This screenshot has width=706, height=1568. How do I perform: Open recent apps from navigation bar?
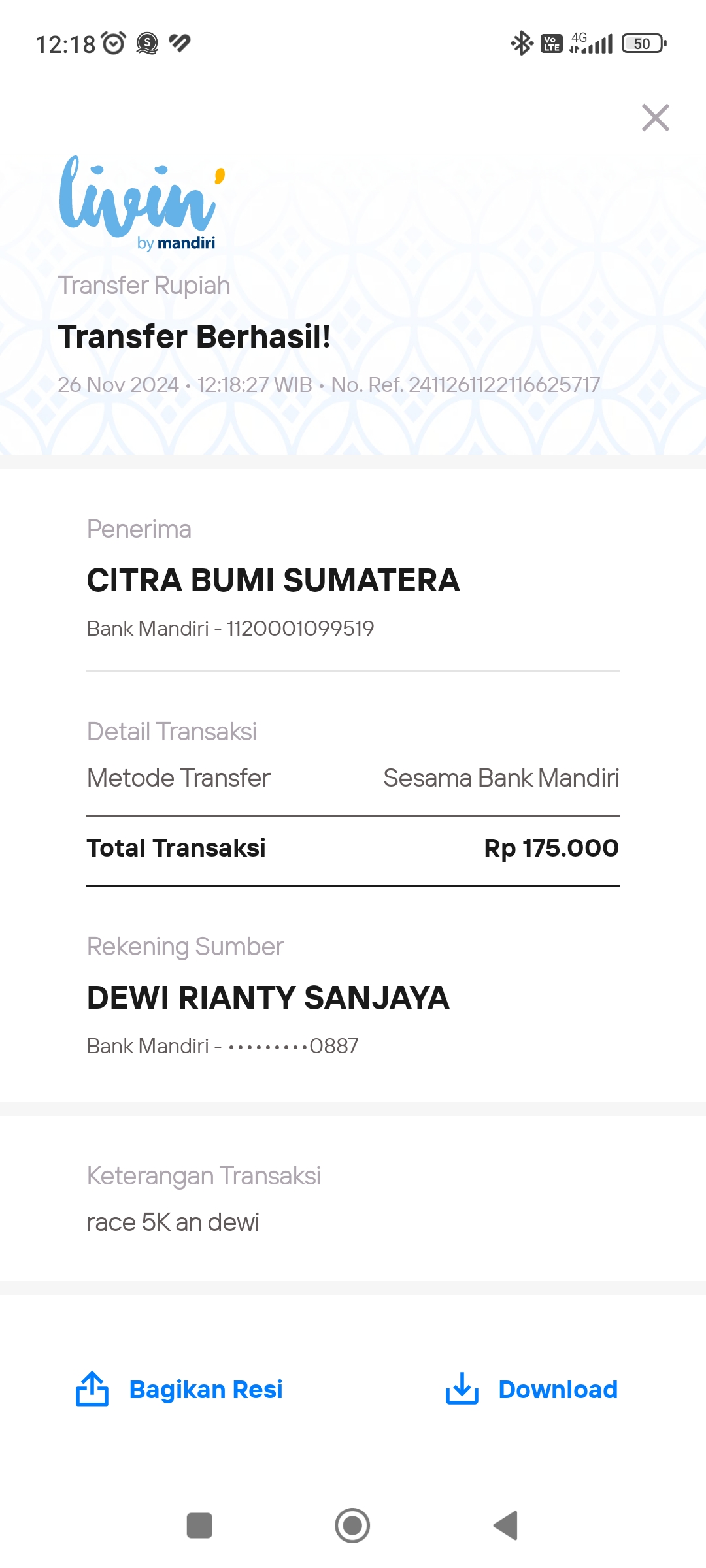(x=199, y=1526)
